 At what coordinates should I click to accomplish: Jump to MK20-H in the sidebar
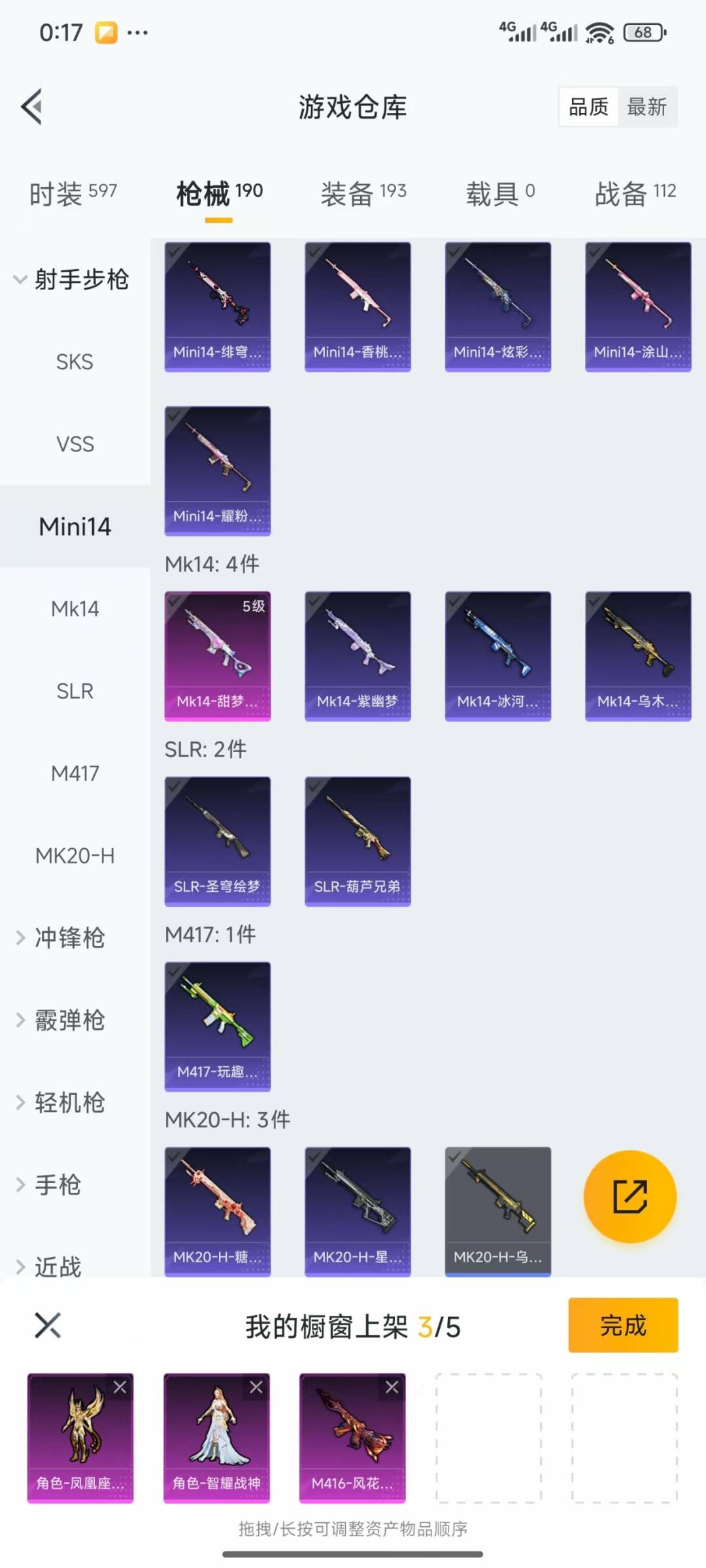(75, 855)
